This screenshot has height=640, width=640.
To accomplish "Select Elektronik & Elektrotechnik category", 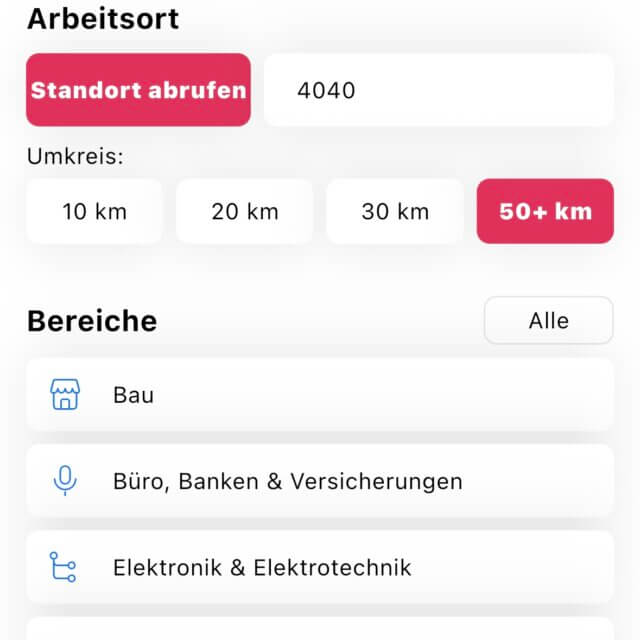I will point(320,567).
